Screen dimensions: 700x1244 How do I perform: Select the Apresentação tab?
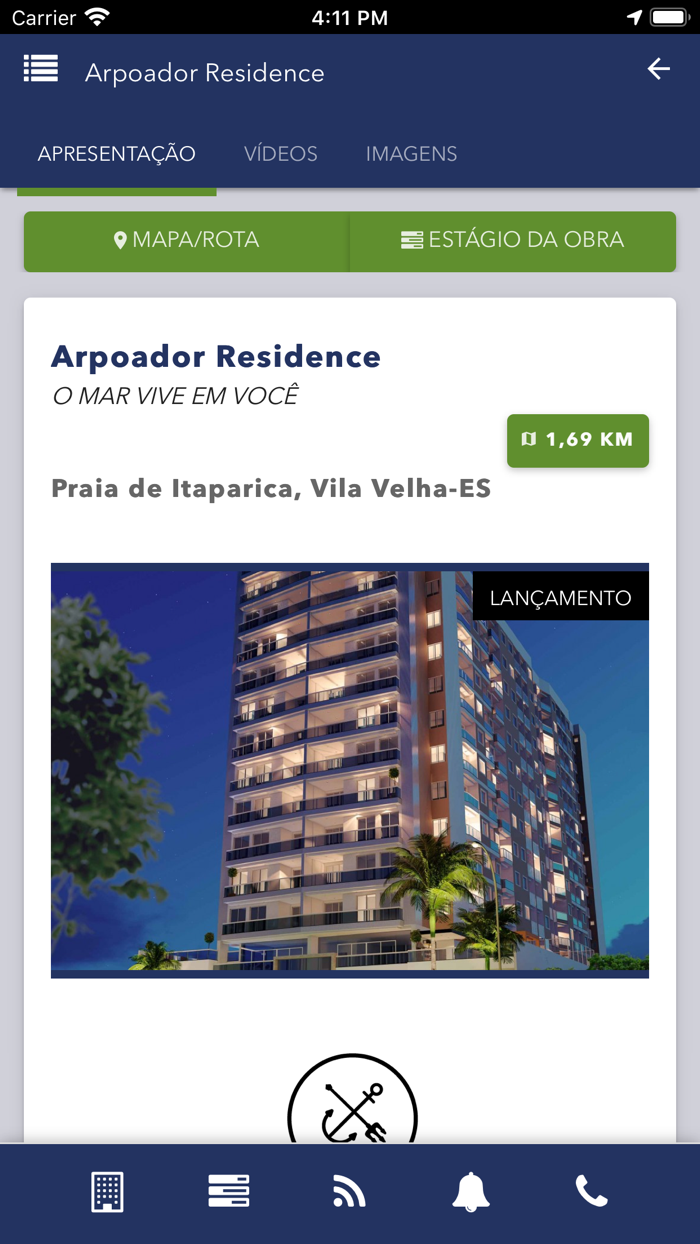click(x=117, y=154)
